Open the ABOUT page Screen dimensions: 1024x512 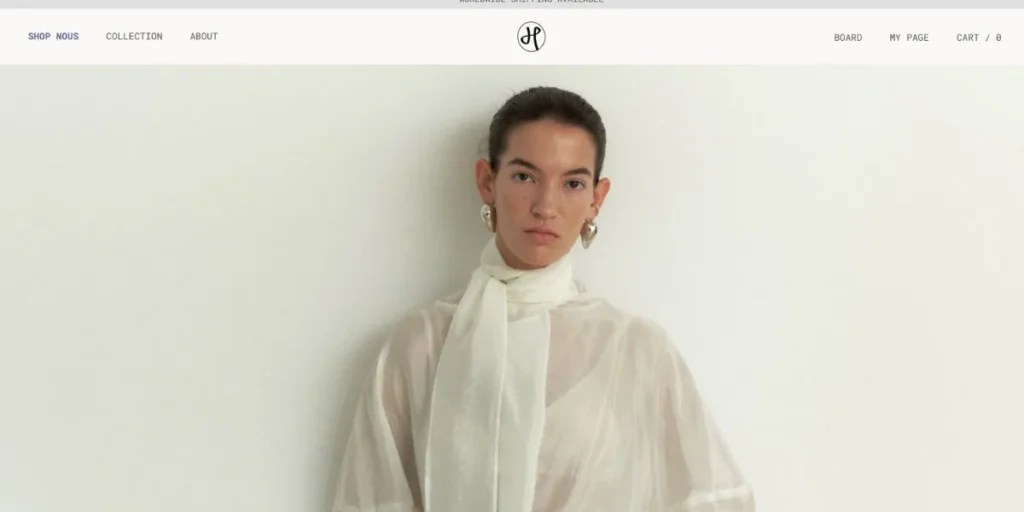pos(204,37)
